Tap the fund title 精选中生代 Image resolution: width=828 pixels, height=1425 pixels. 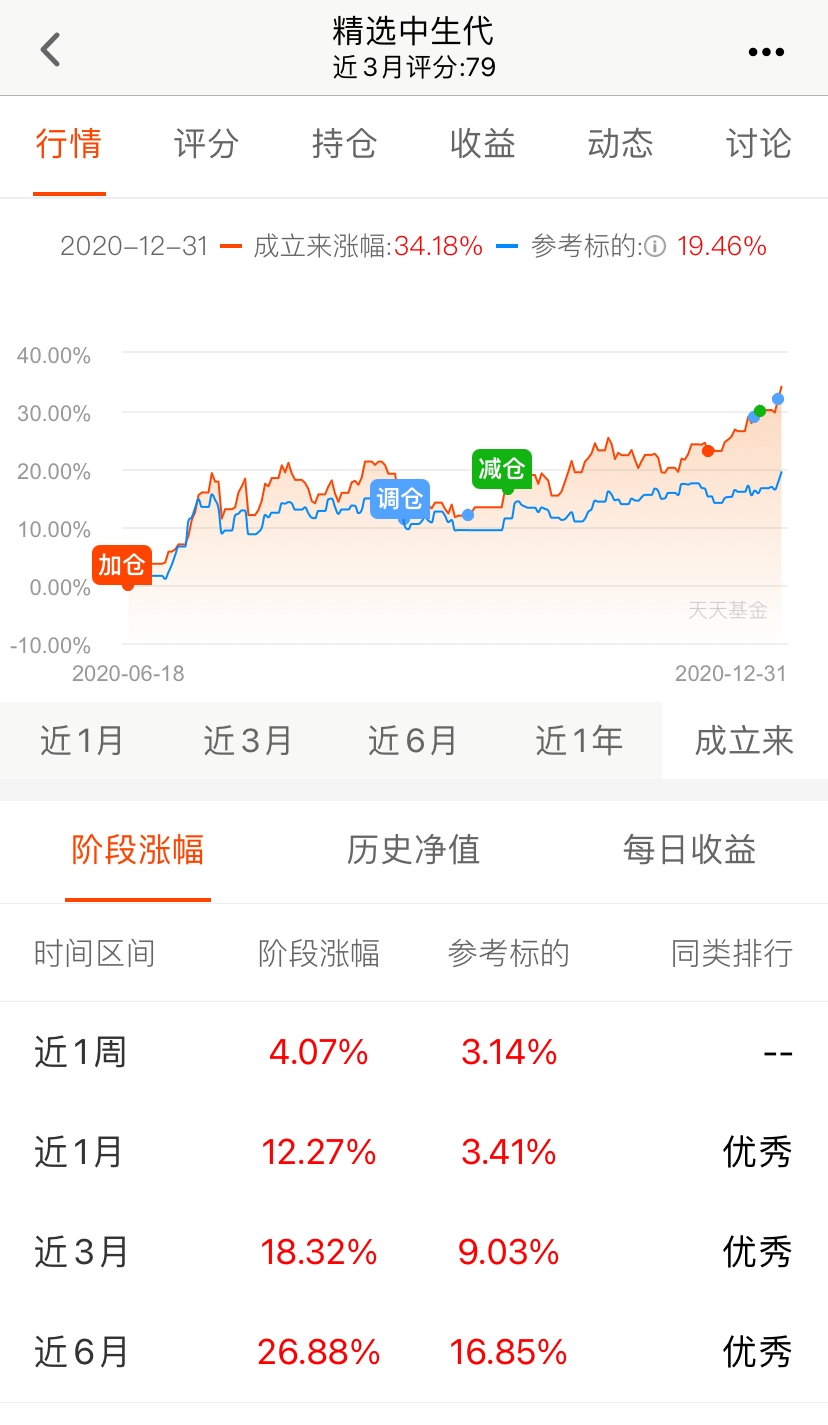click(x=414, y=33)
